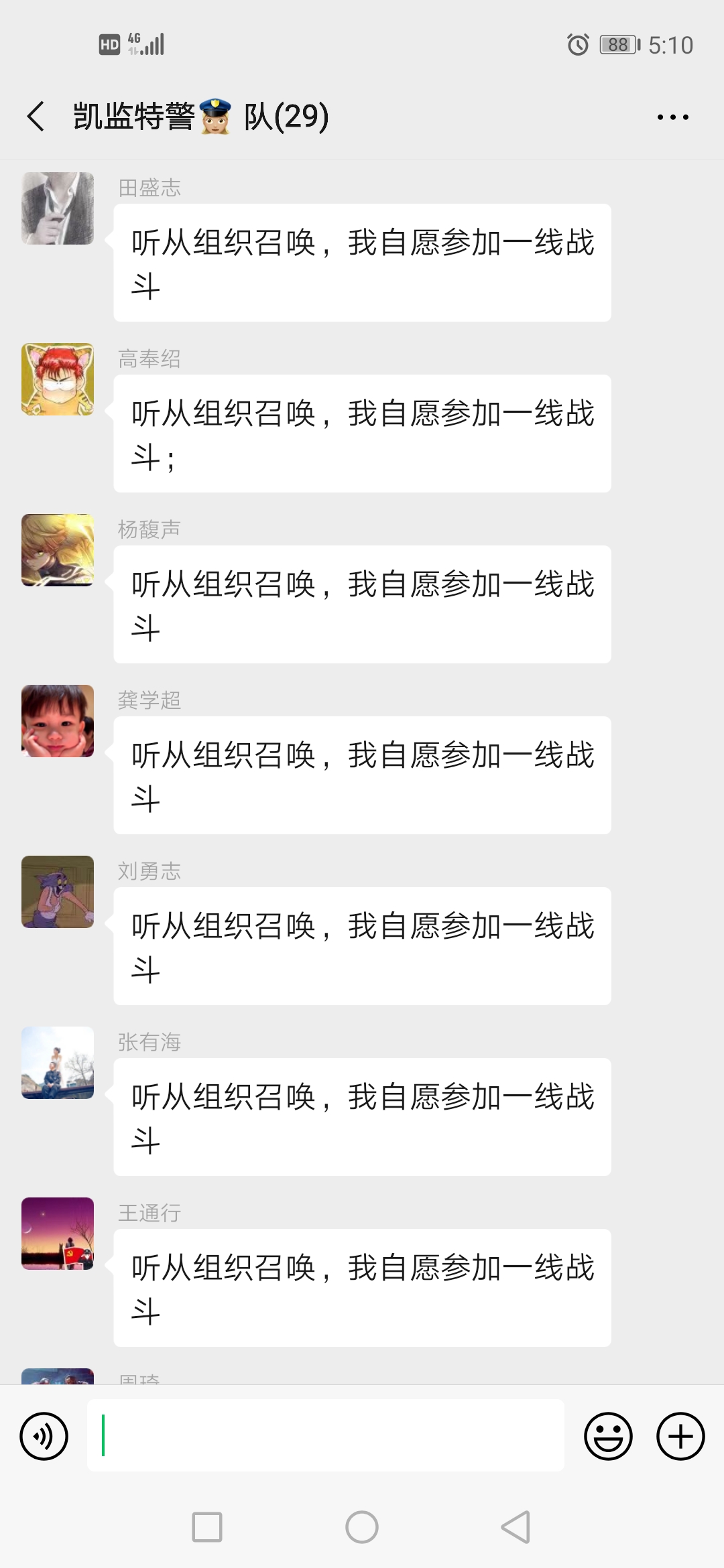The image size is (724, 1568).
Task: Open recent apps from navigation bar
Action: point(207,1527)
